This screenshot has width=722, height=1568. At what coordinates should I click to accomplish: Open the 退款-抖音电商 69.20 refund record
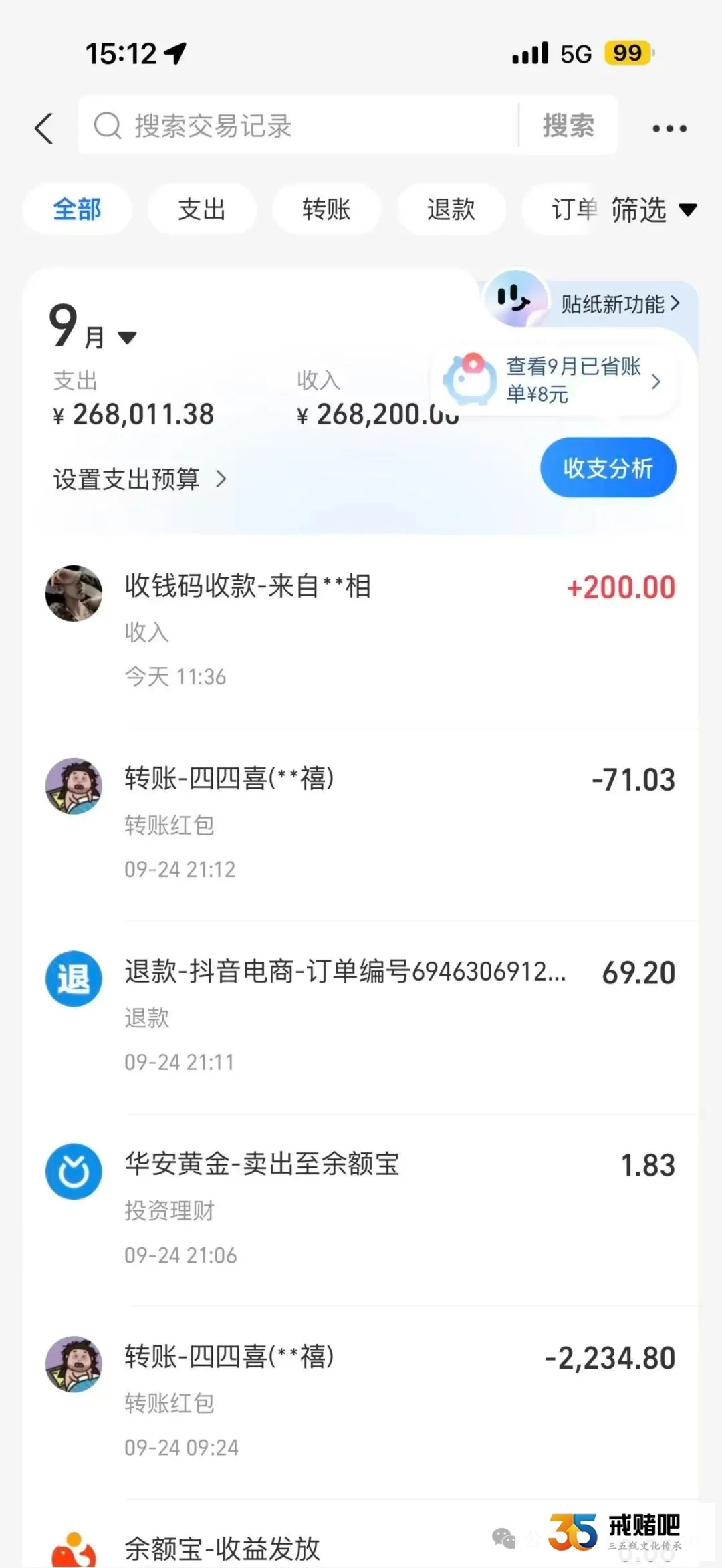[361, 1016]
